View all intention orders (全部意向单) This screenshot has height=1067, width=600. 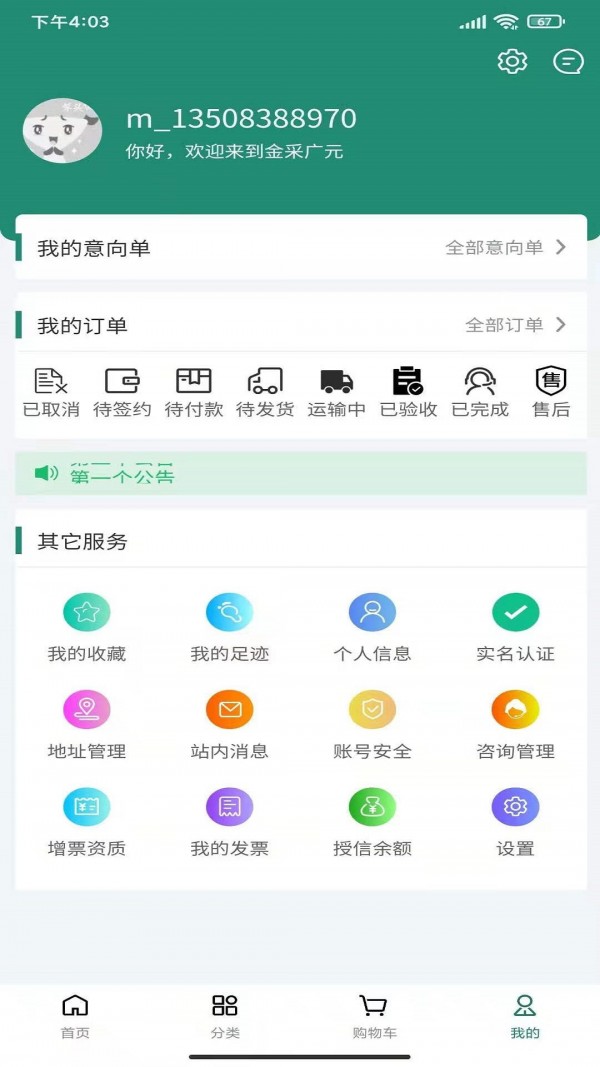(505, 247)
